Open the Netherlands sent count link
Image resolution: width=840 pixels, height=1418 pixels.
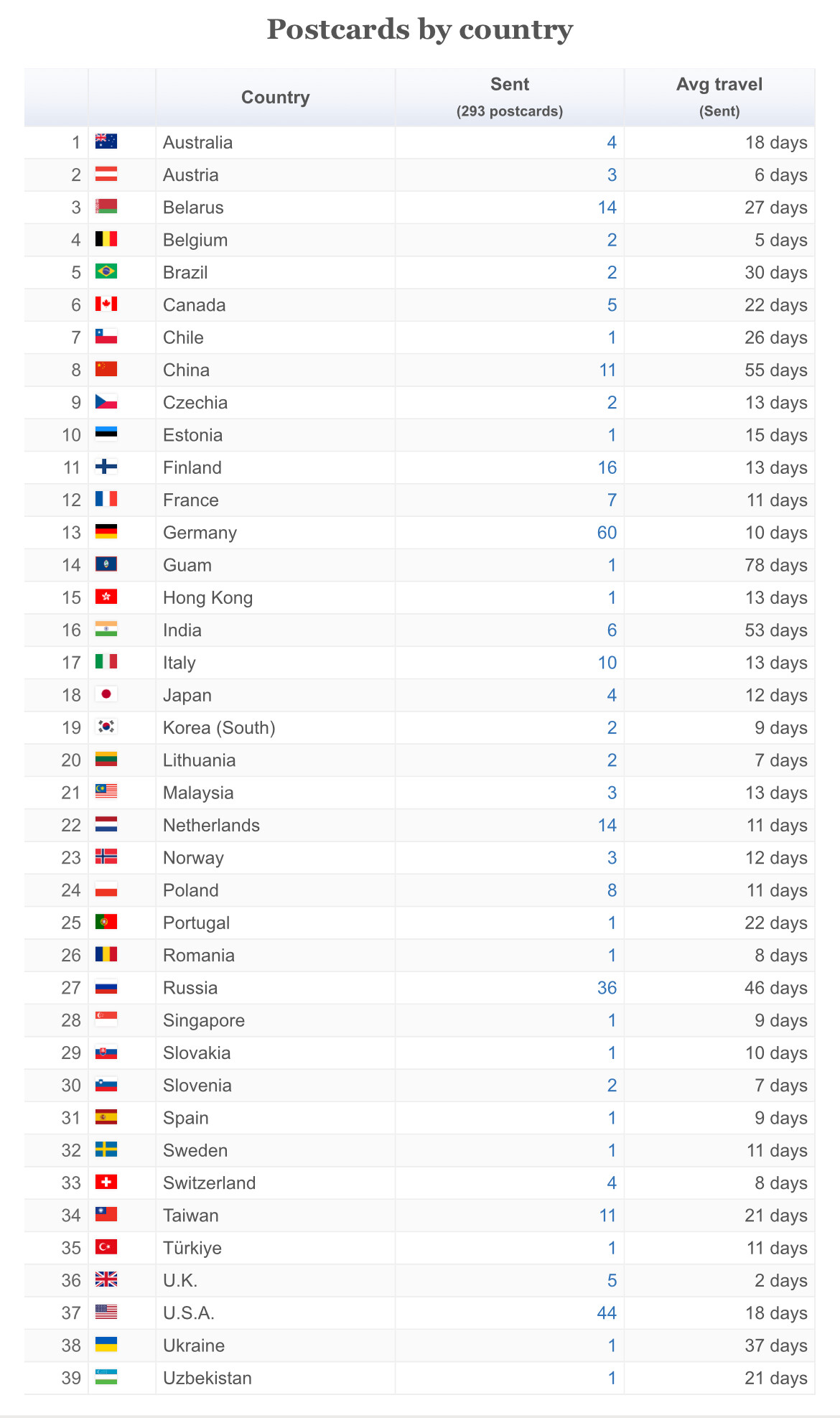607,826
